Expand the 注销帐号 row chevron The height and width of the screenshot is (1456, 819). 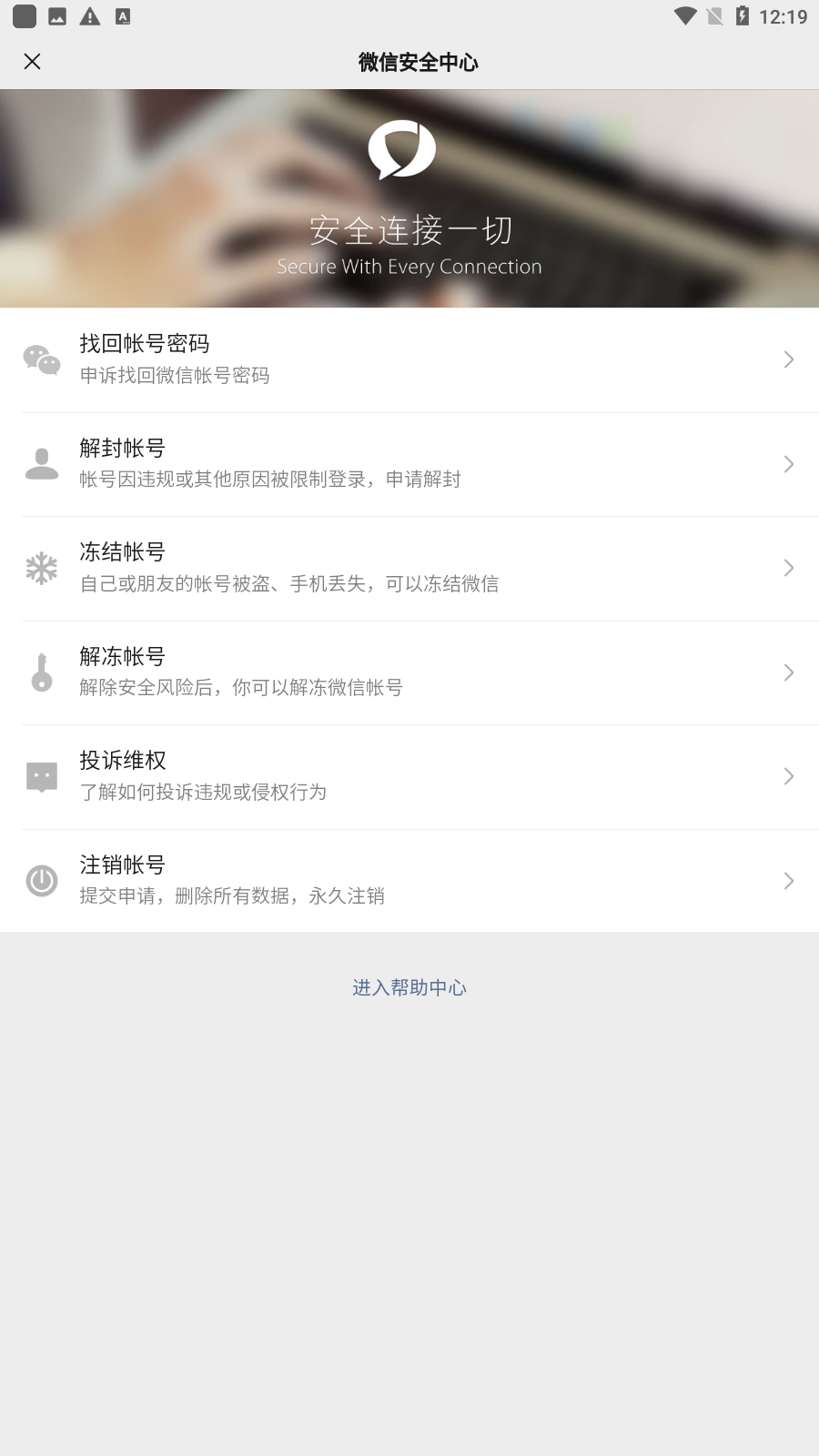click(x=788, y=880)
